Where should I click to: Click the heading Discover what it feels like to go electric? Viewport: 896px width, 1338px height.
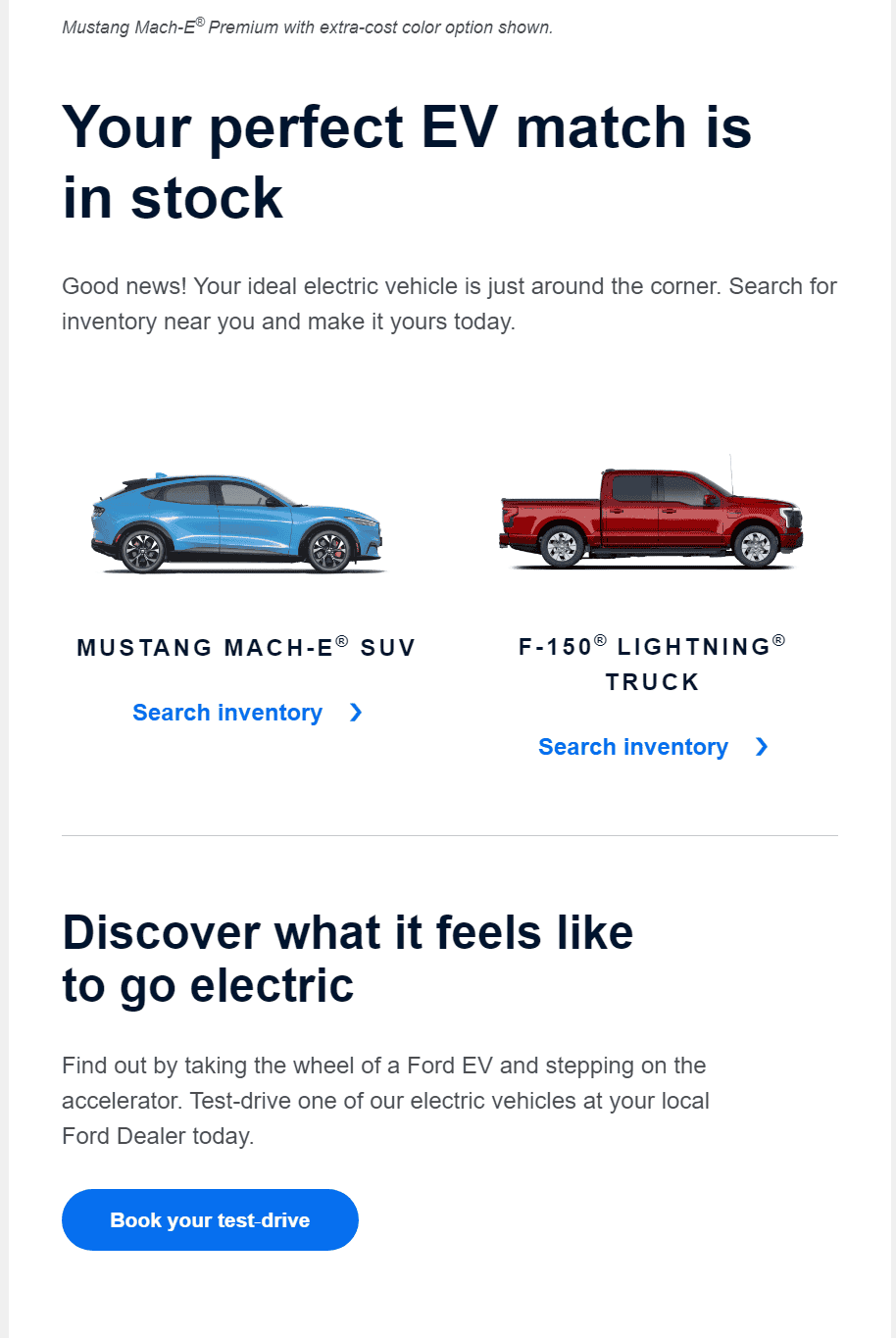[347, 958]
